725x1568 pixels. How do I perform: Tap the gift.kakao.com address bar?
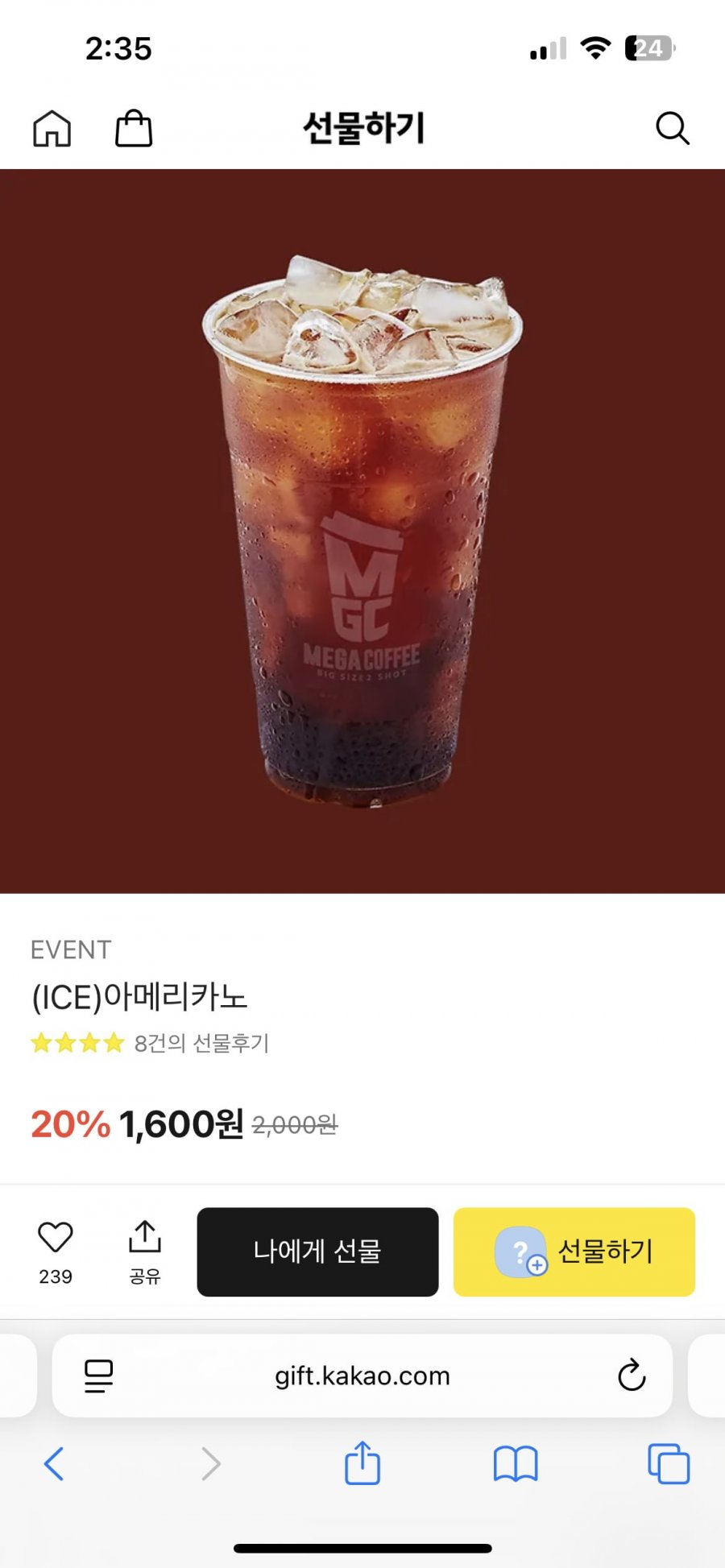coord(362,1376)
